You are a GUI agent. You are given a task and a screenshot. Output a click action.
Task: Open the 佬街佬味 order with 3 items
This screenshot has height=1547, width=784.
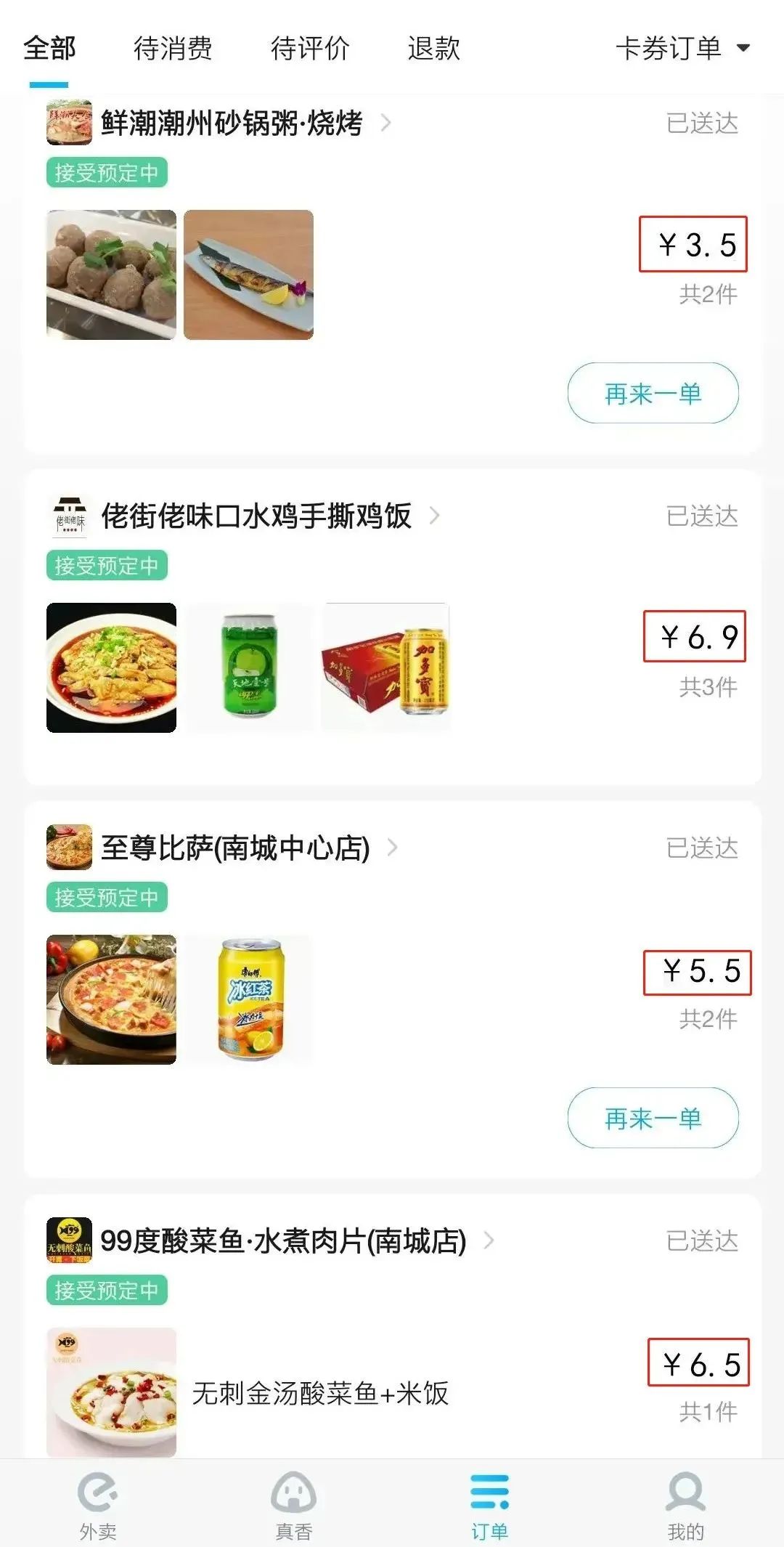[392, 667]
